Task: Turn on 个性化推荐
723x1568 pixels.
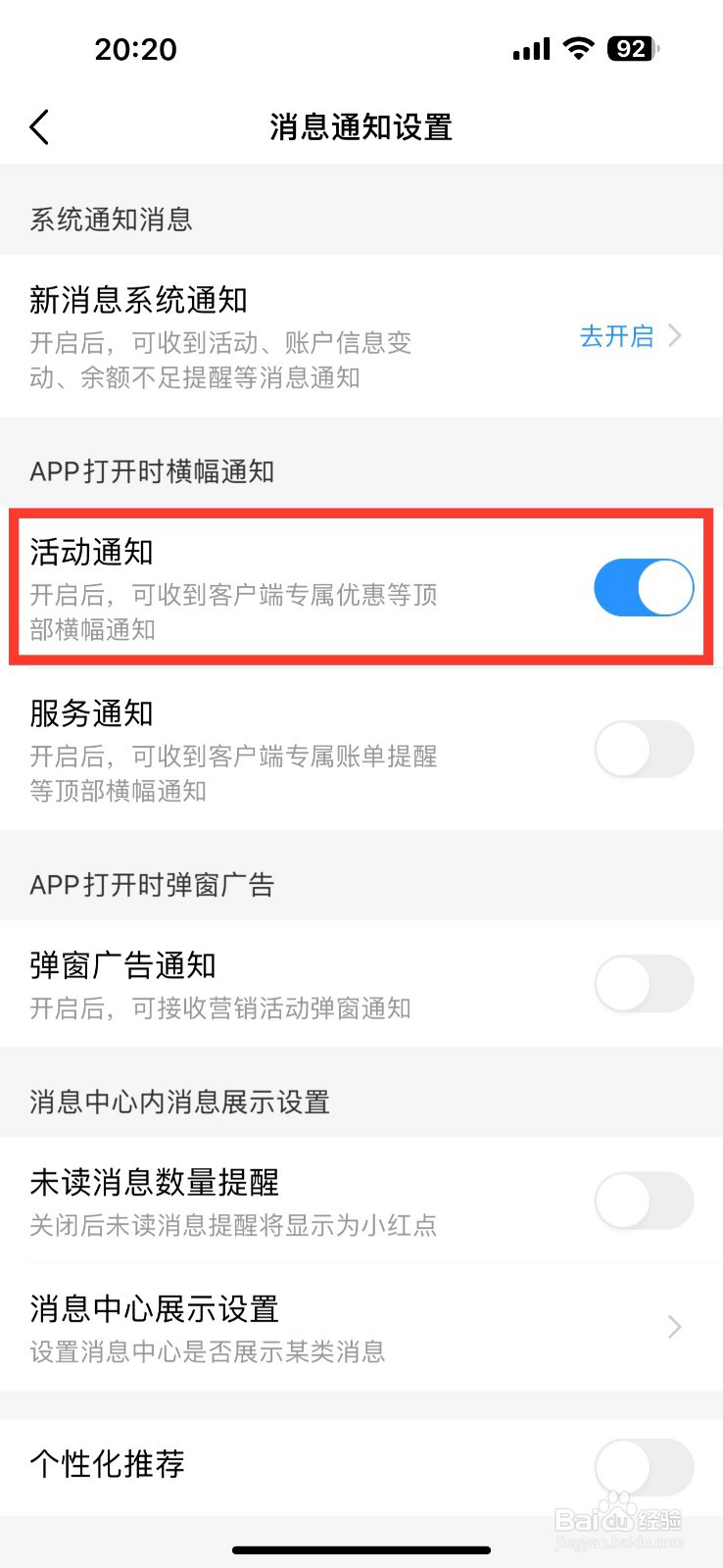Action: pyautogui.click(x=643, y=1465)
